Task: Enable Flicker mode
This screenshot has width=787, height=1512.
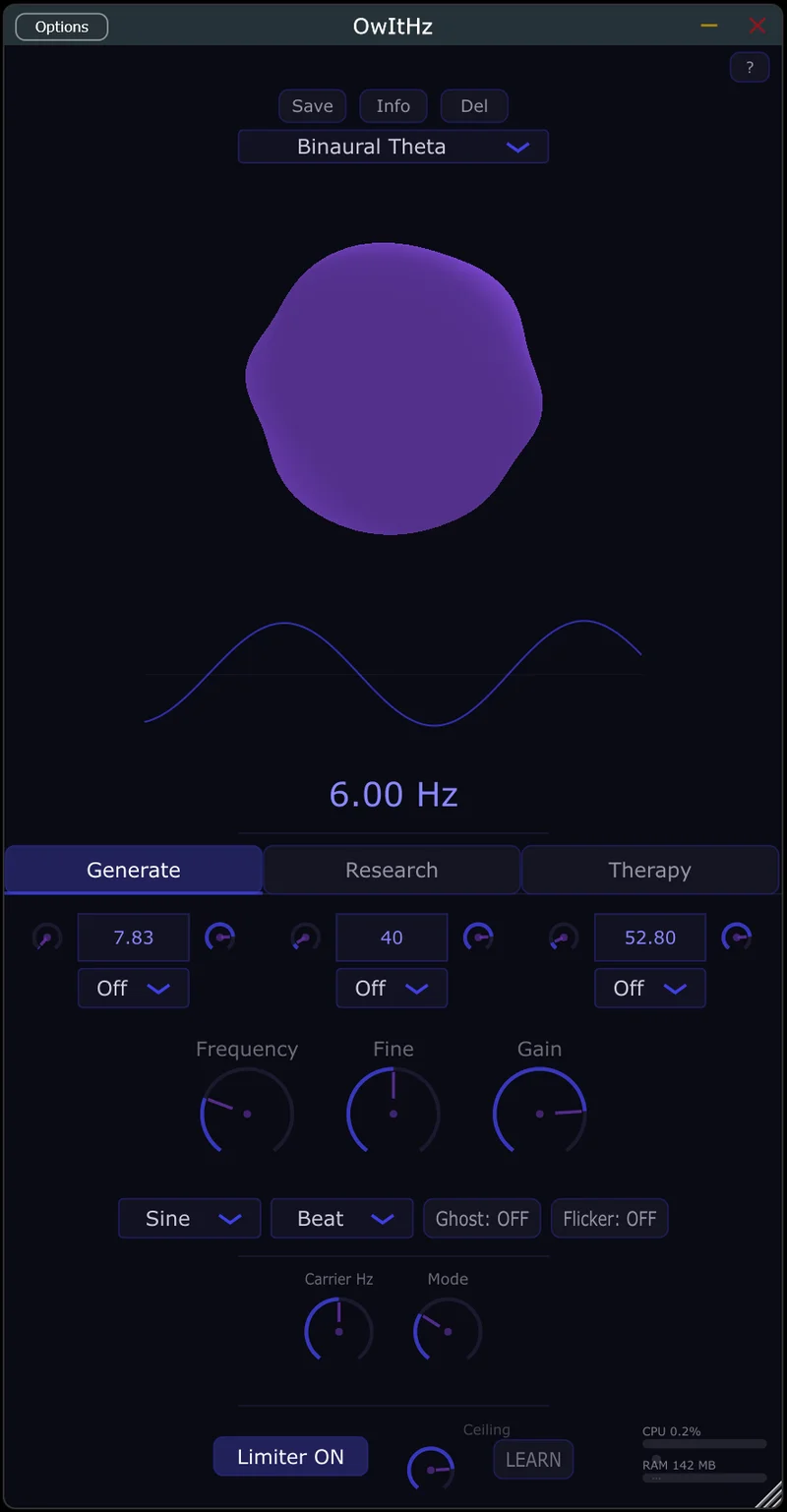Action: (609, 1218)
